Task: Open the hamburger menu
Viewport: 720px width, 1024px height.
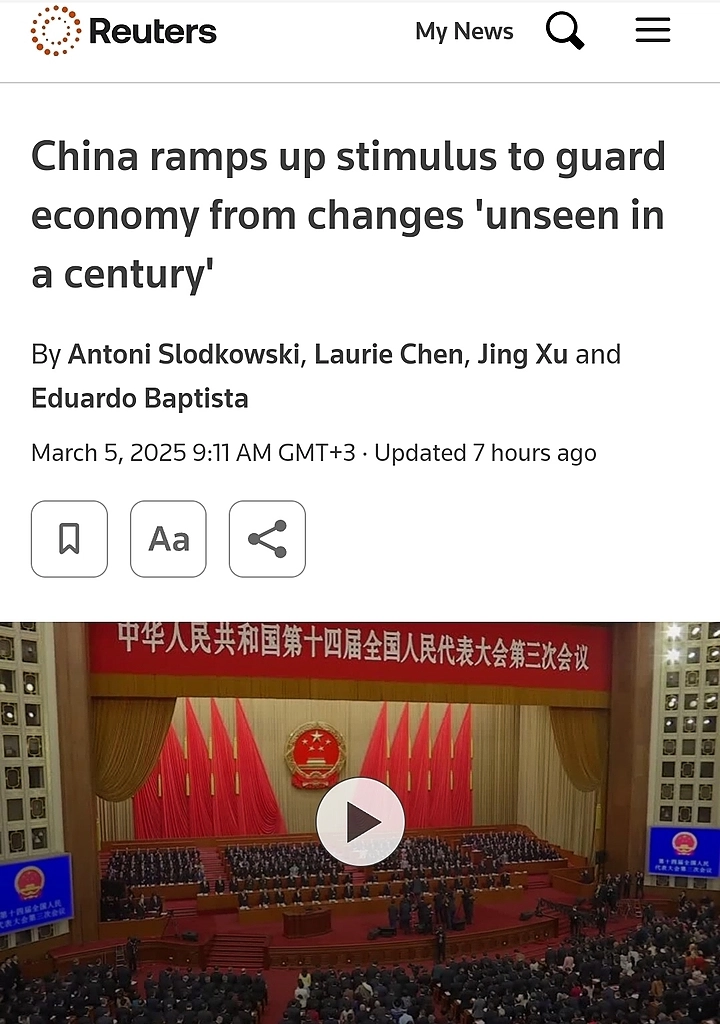Action: click(x=652, y=31)
